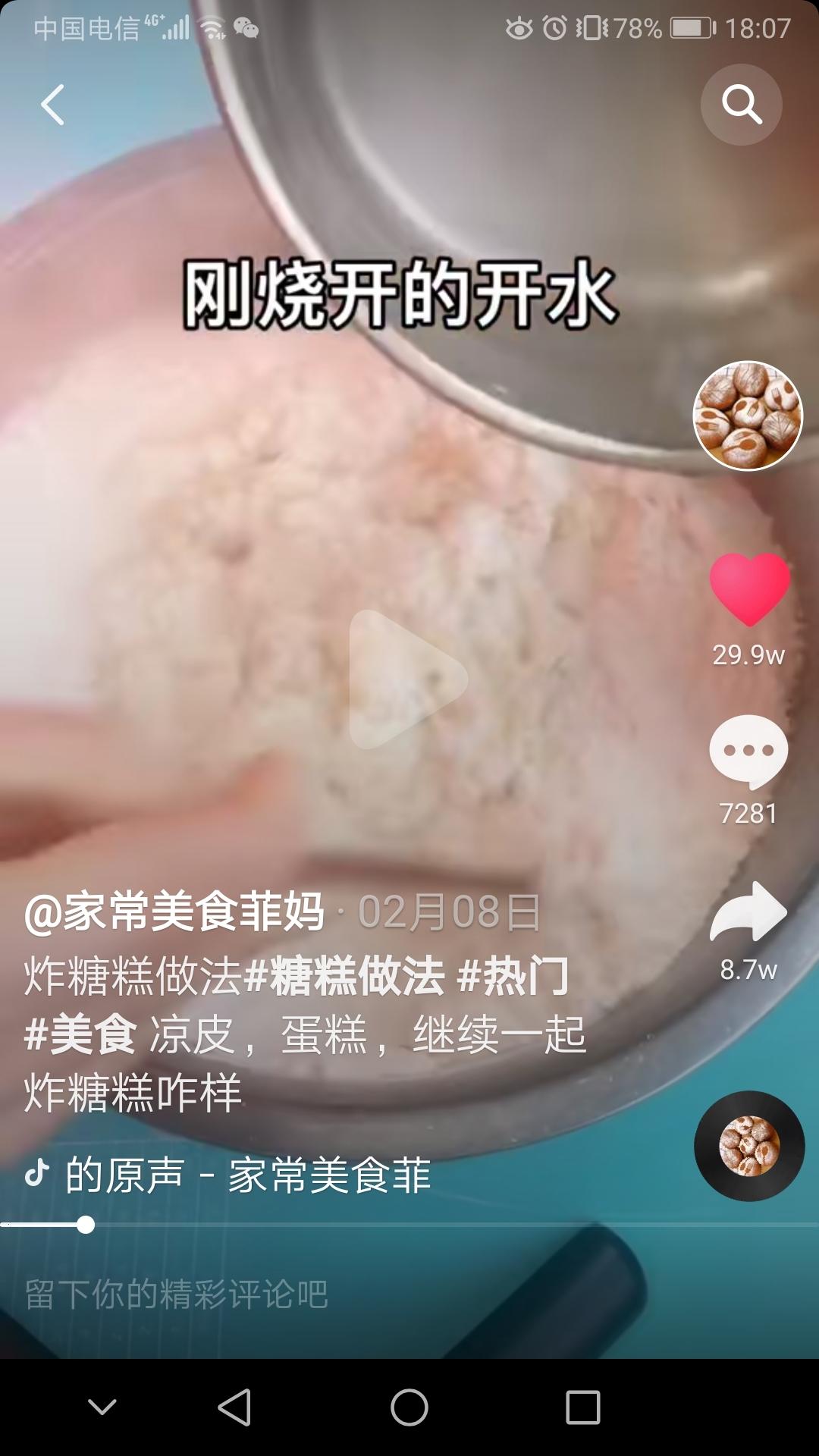Open the comments speech bubble

(x=748, y=751)
